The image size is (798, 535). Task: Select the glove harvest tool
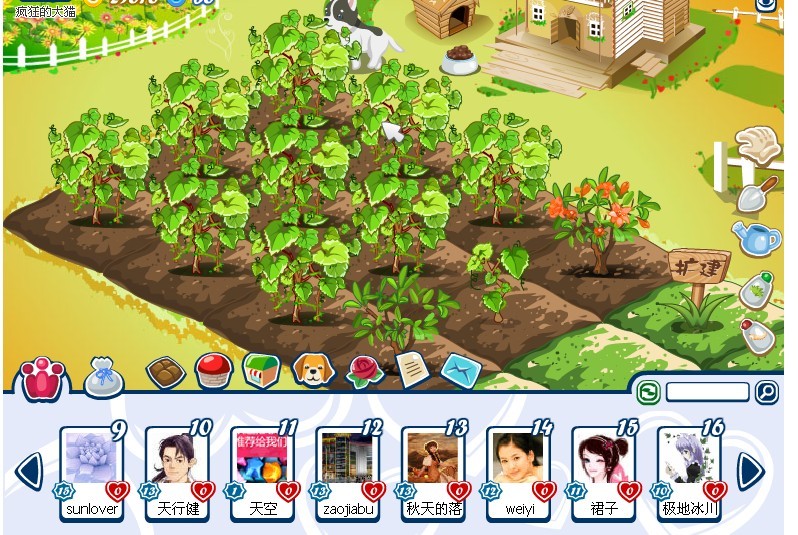tap(760, 148)
